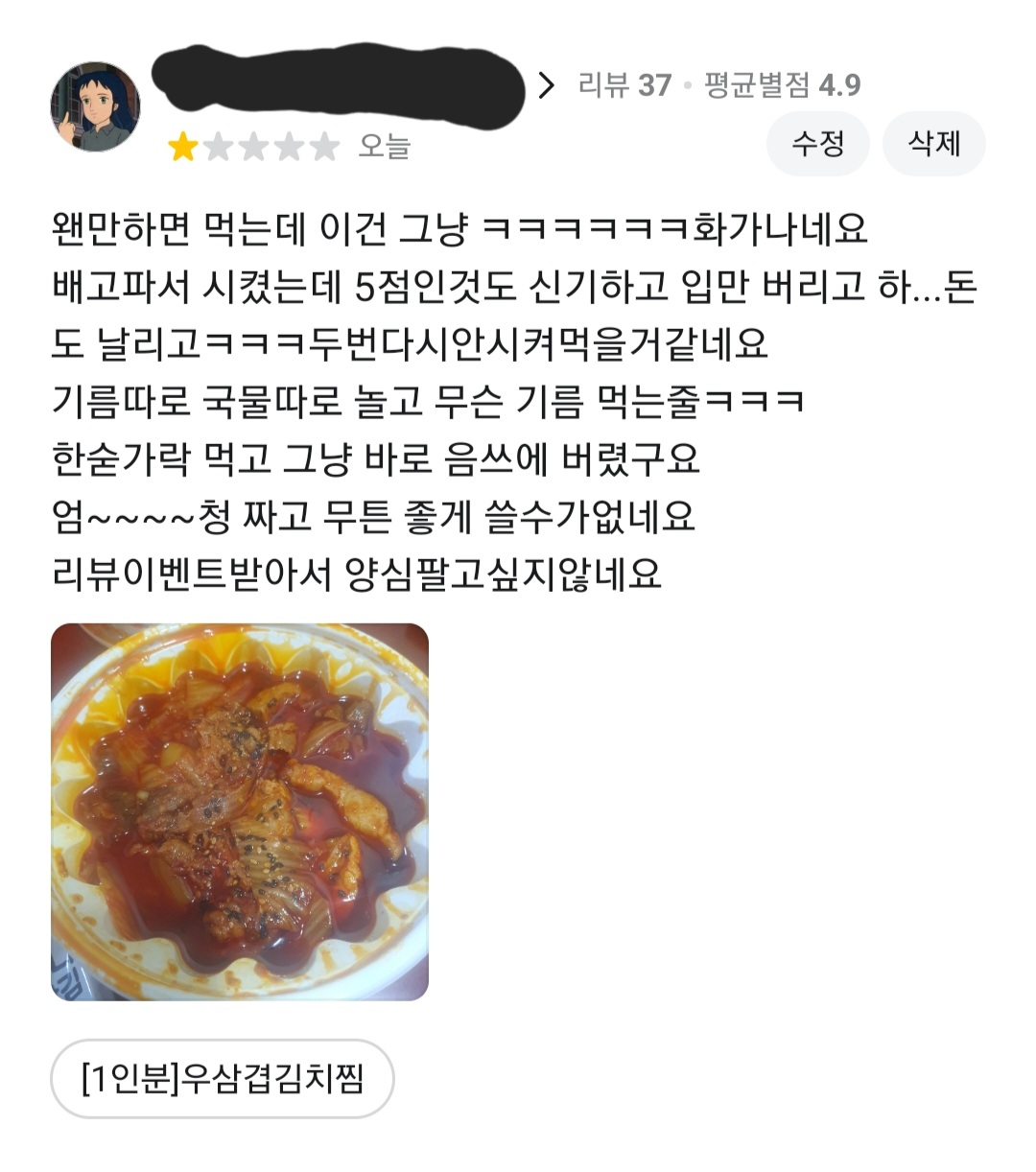Open the reviewer's avatar picture

(95, 107)
